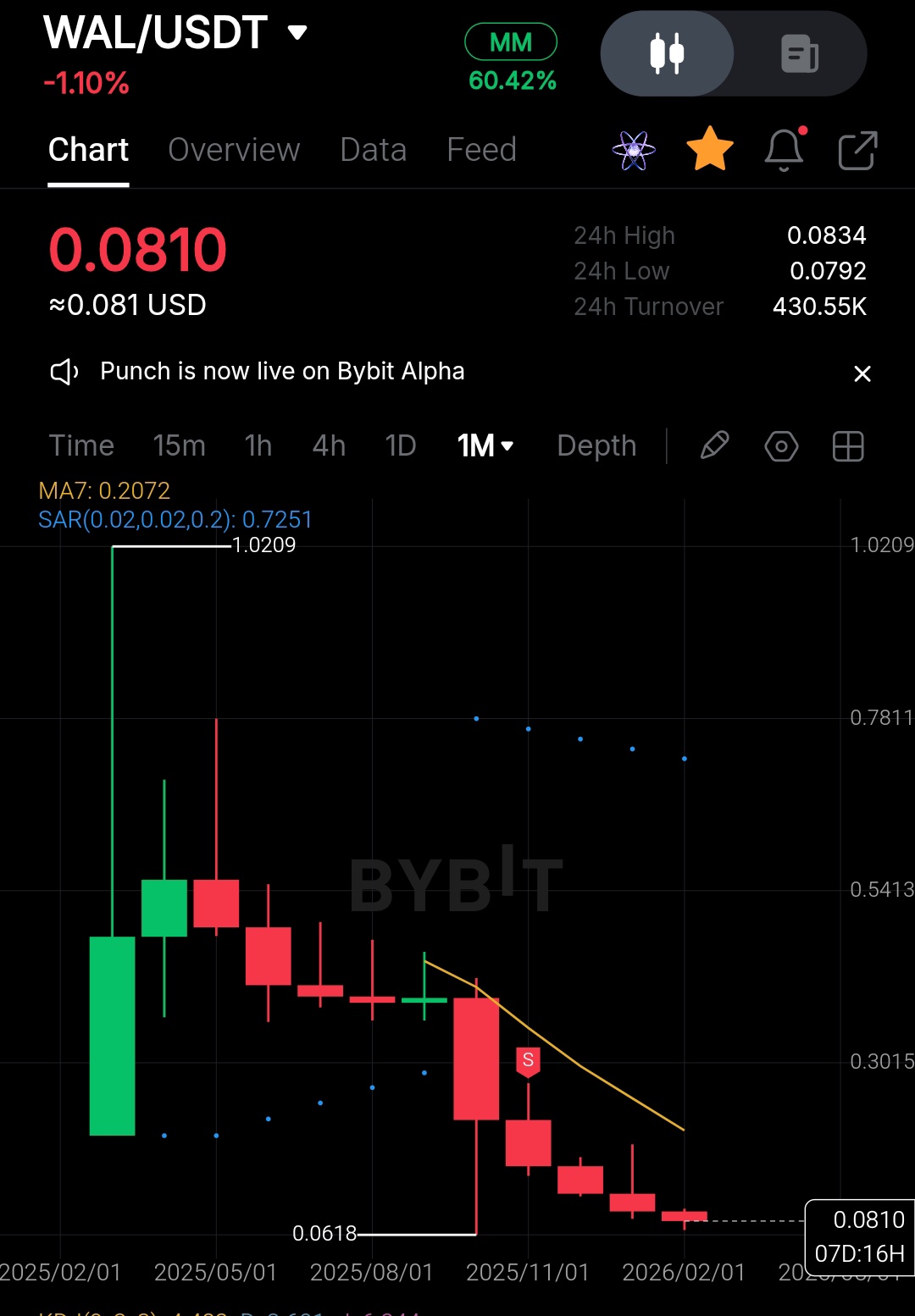
Task: Expand the 1M interval dropdown
Action: [485, 445]
